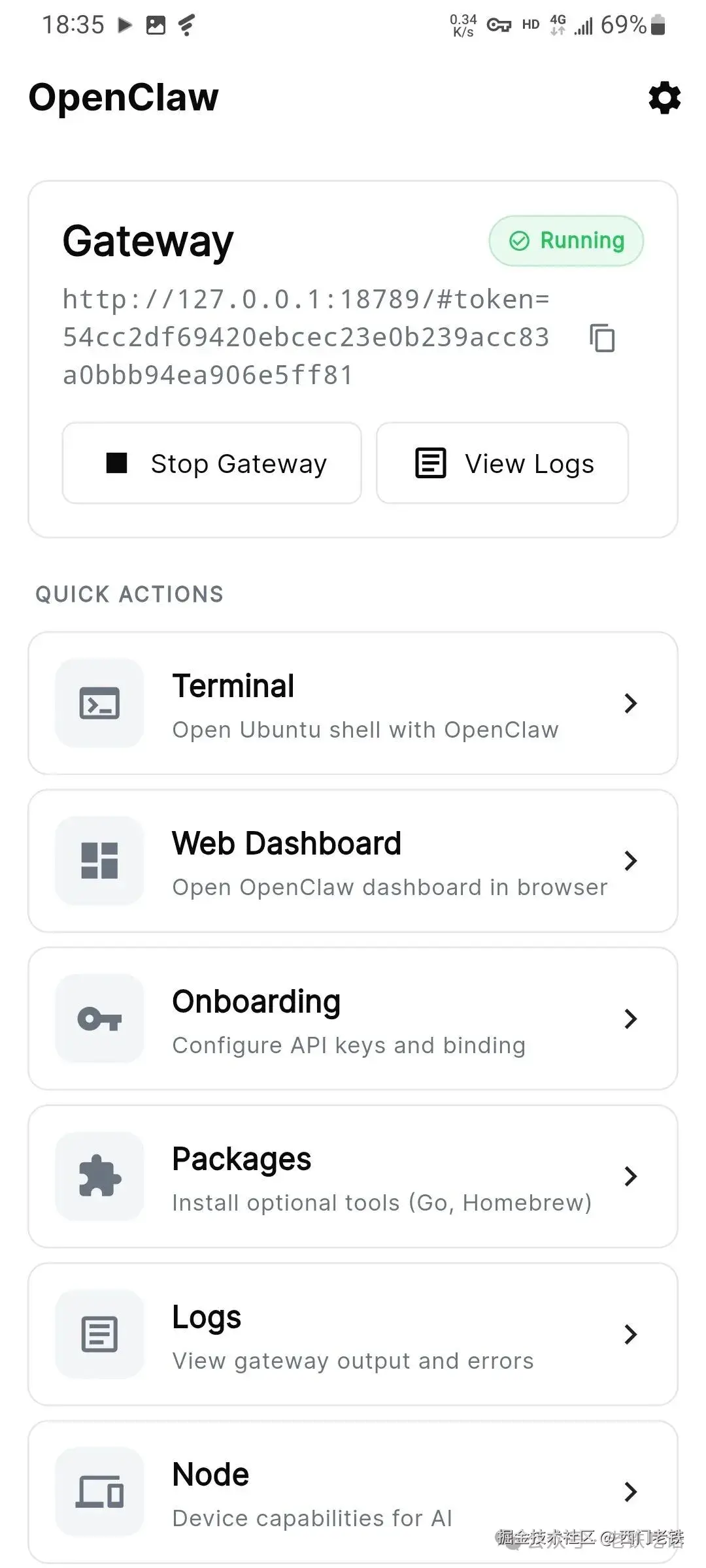Tap the View Logs button
The image size is (706, 1568).
(x=502, y=463)
